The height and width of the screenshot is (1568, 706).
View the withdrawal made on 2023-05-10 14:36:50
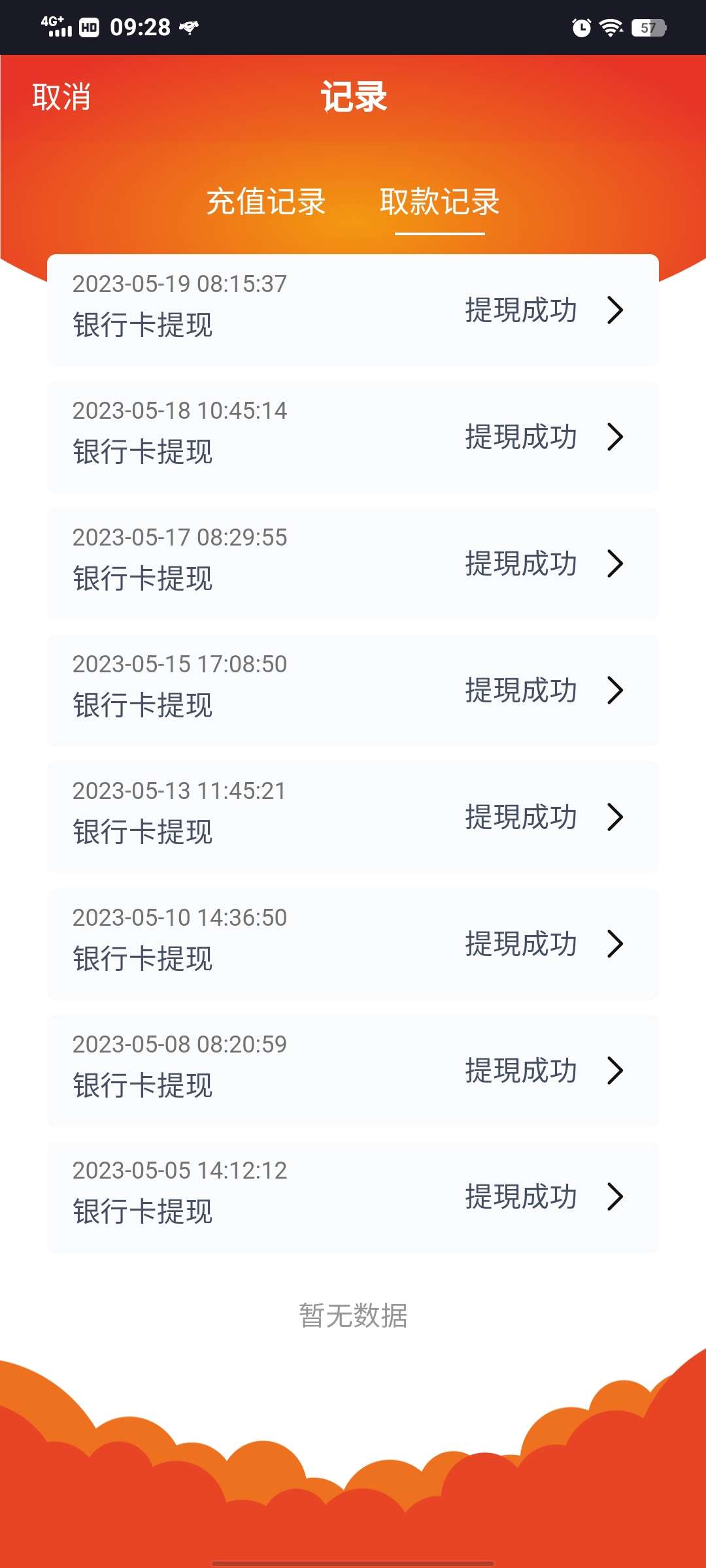pyautogui.click(x=353, y=943)
